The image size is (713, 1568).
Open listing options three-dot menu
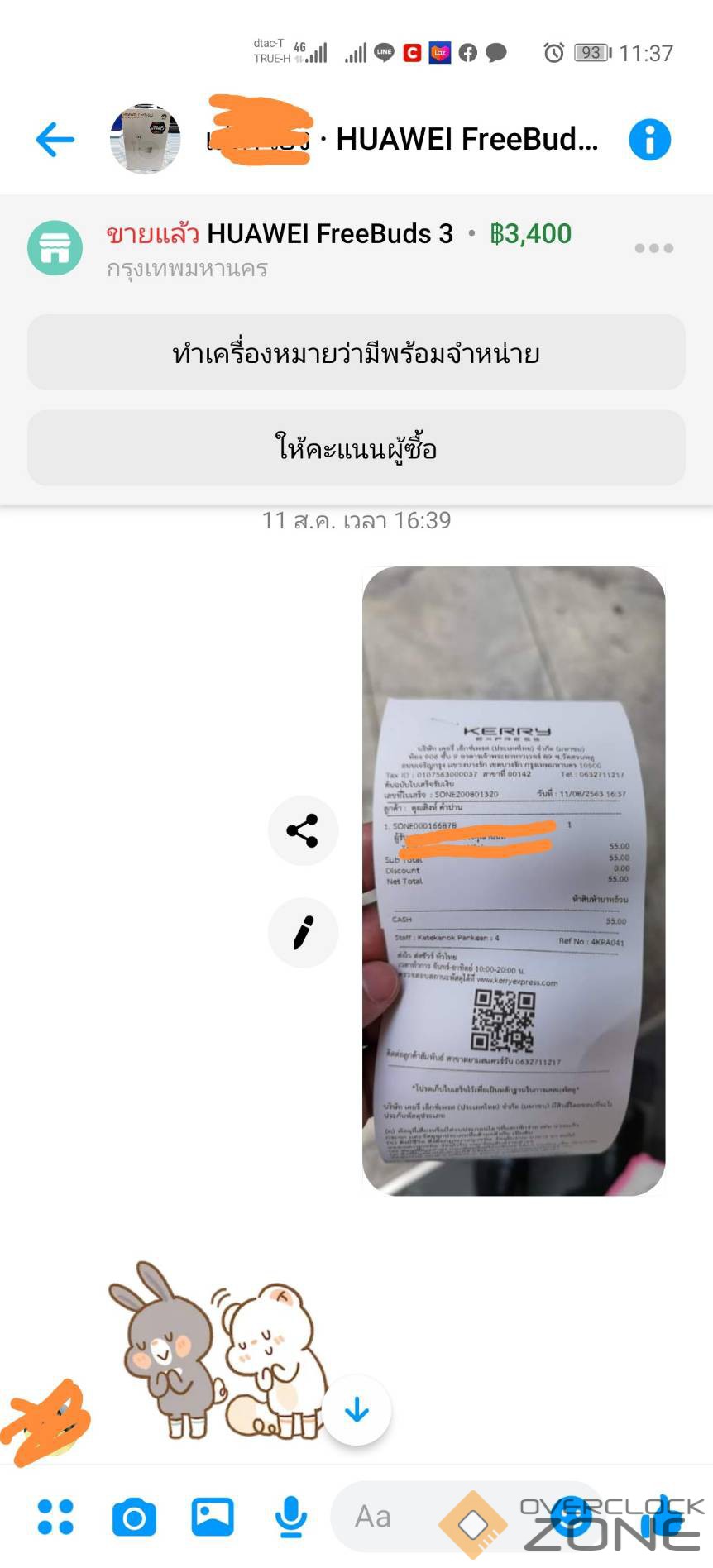(x=653, y=248)
